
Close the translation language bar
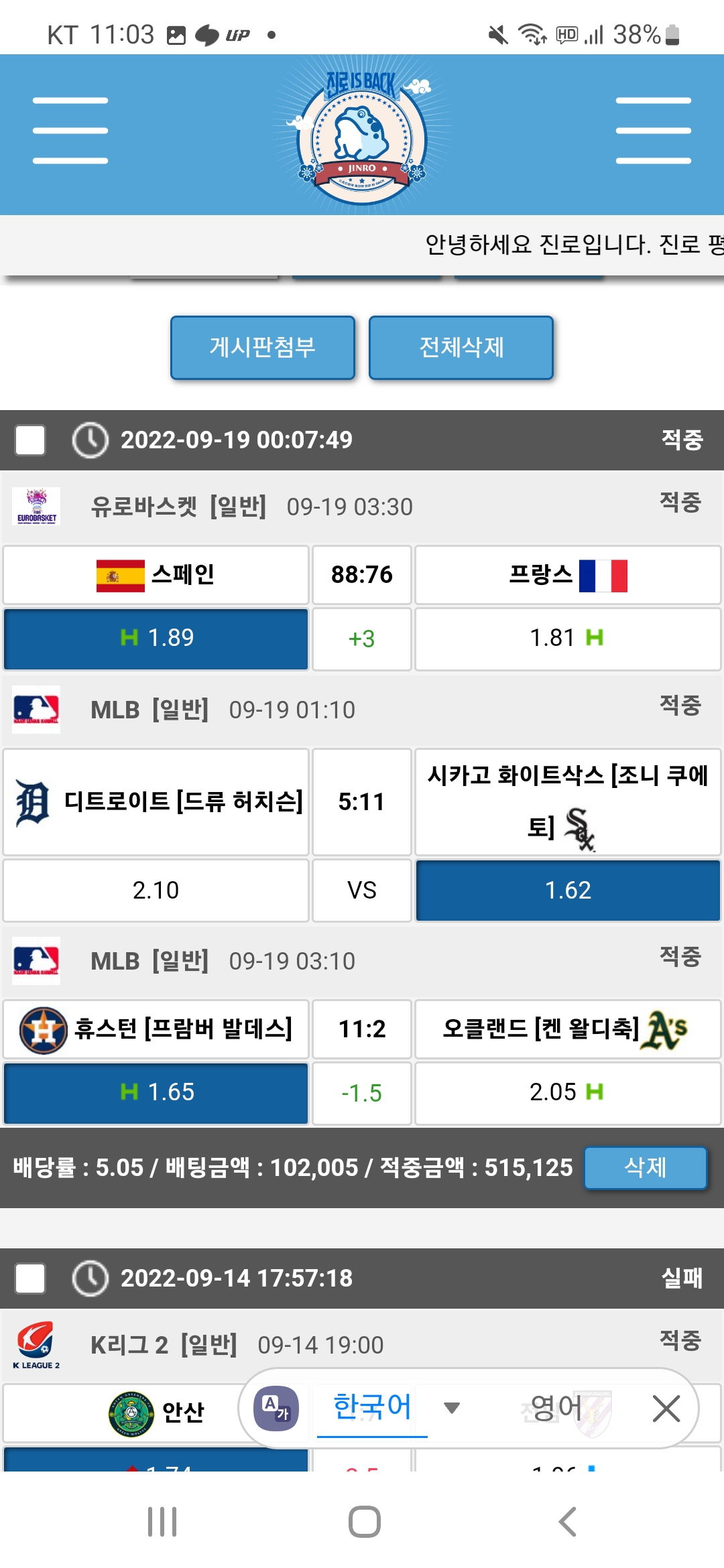(x=666, y=1408)
